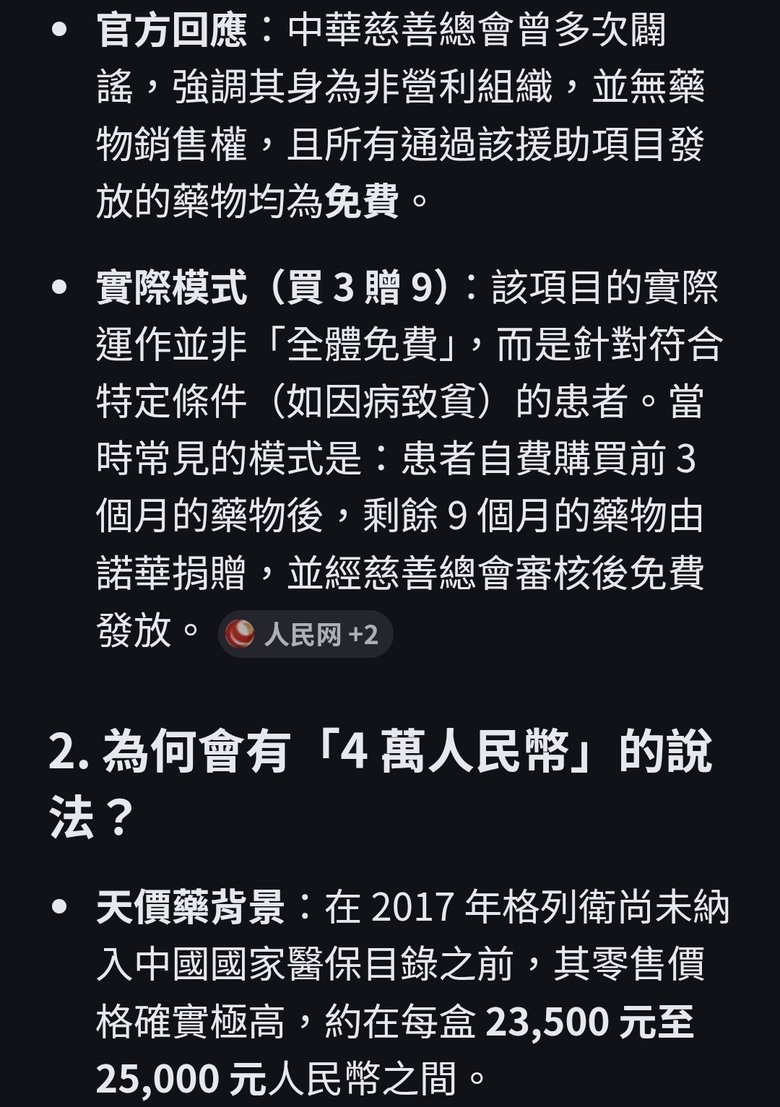Open the 人民网 +2 source citation chip
This screenshot has height=1107, width=780.
(305, 634)
